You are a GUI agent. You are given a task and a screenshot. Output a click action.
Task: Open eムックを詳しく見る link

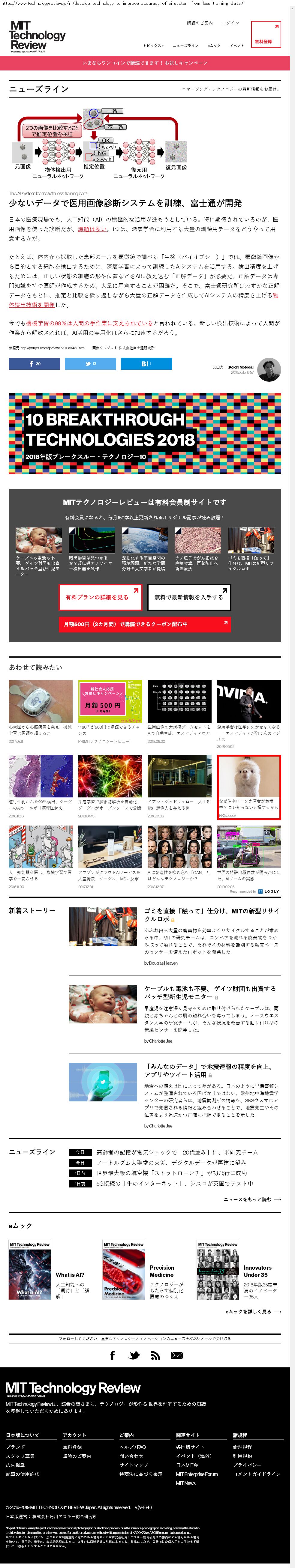pos(252,1312)
